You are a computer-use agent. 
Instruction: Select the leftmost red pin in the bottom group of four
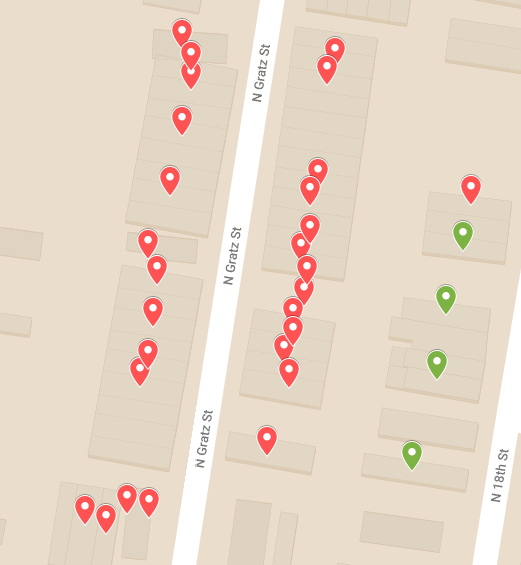[x=85, y=509]
